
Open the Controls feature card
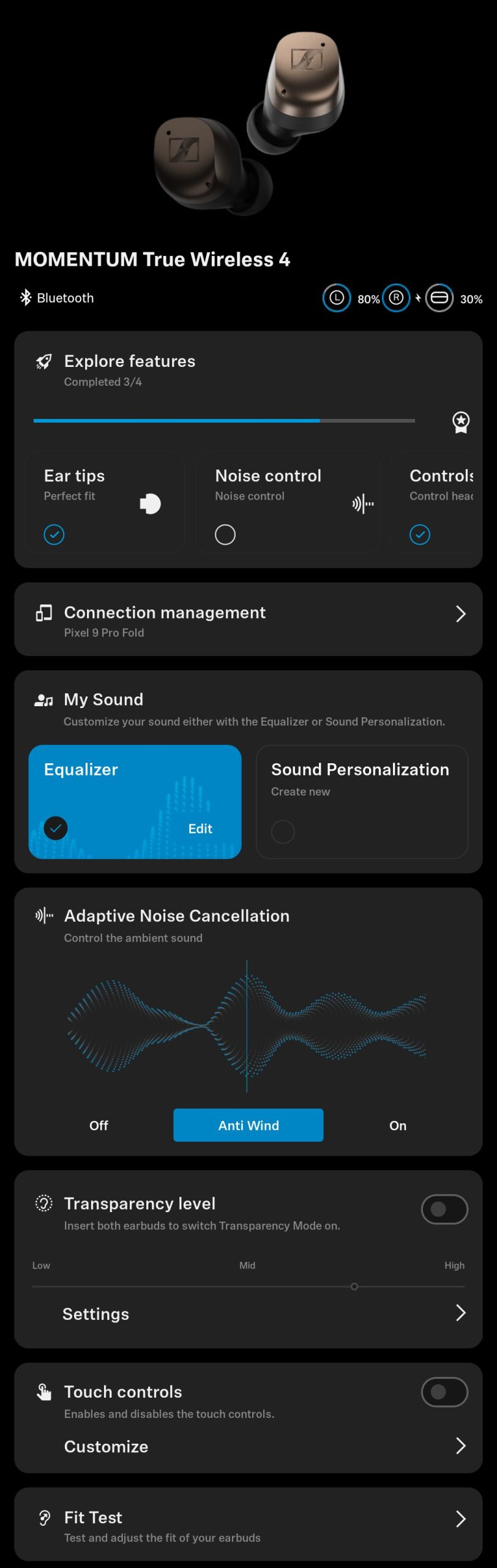[x=436, y=502]
